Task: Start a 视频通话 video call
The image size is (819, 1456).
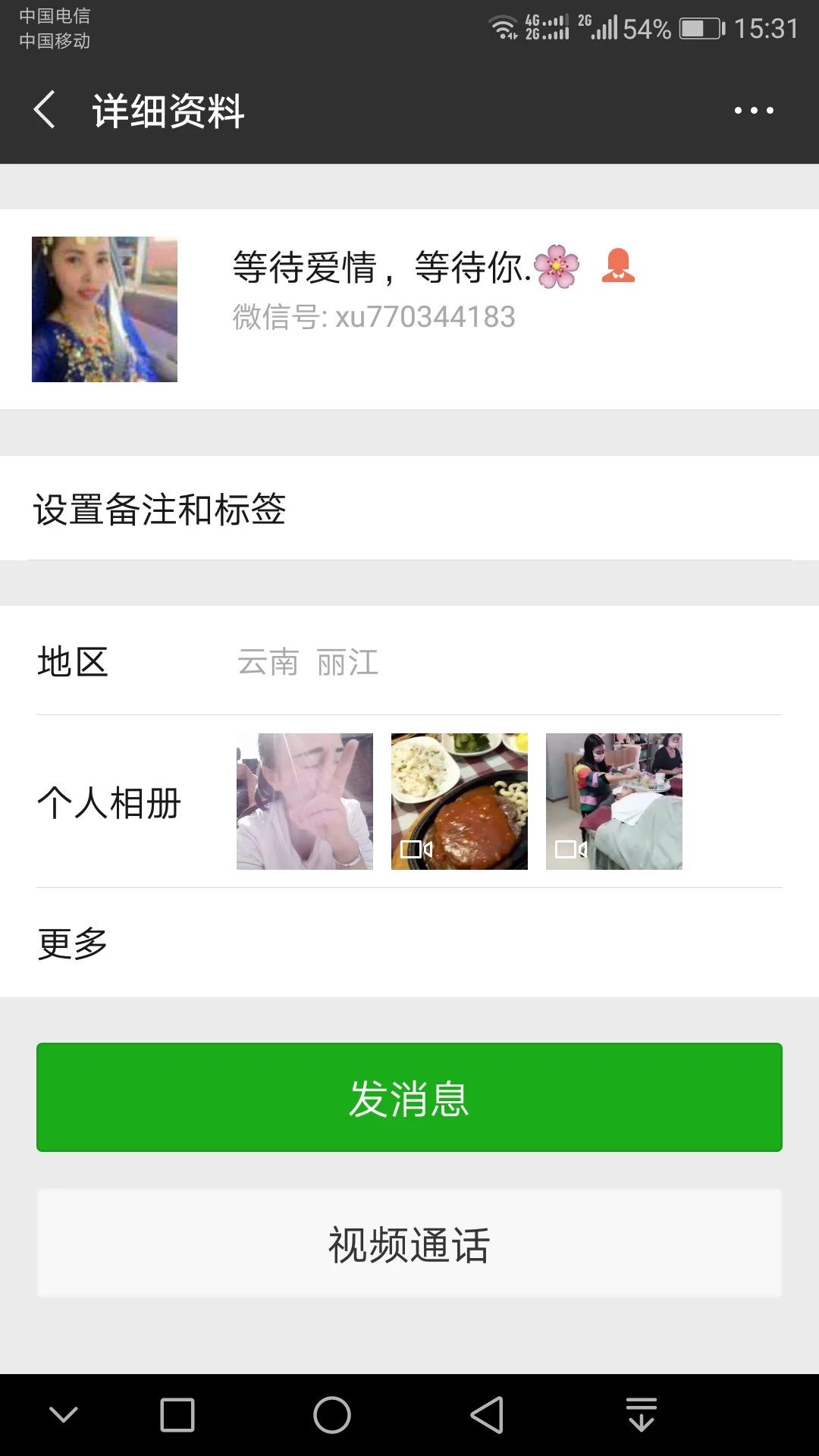Action: (409, 1244)
